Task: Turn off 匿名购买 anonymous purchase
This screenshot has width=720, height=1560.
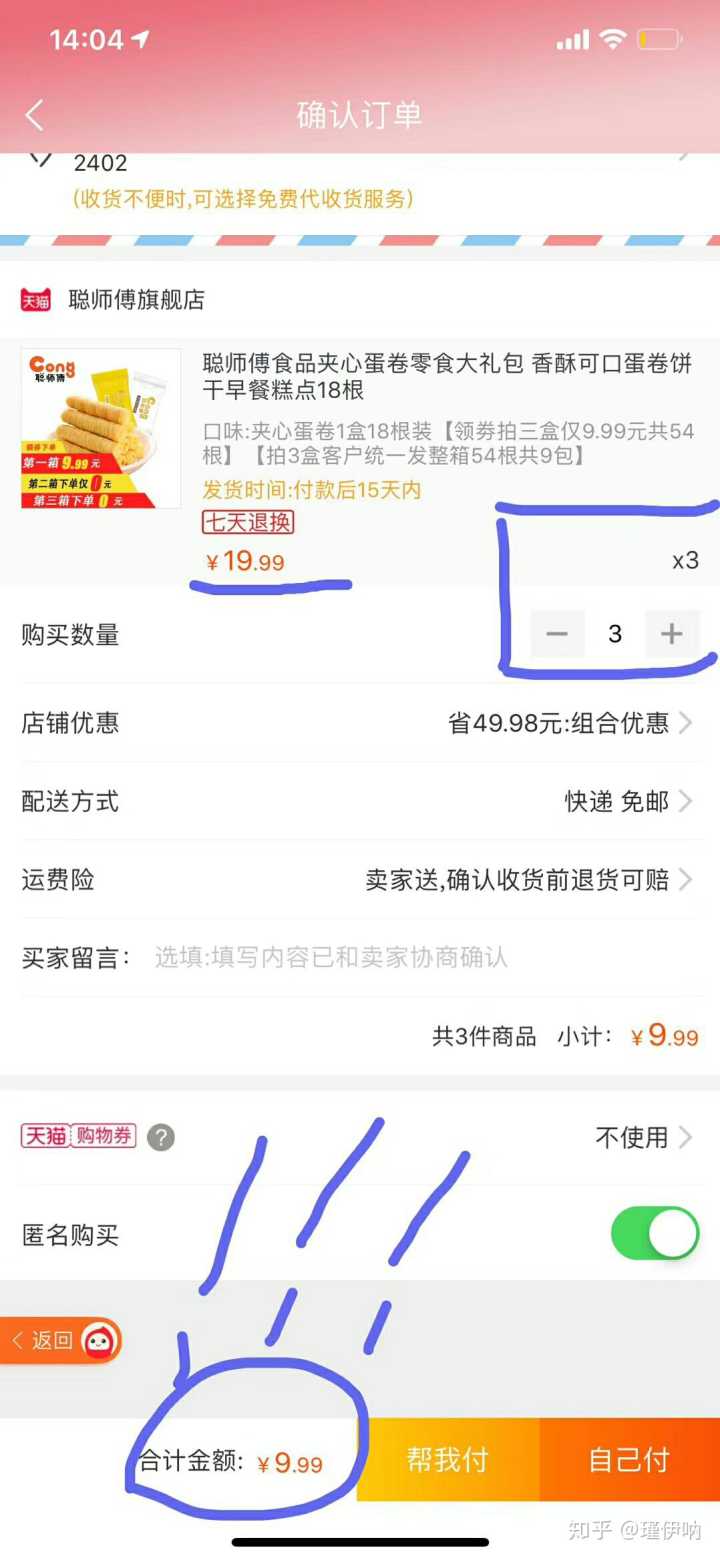Action: pos(654,1233)
